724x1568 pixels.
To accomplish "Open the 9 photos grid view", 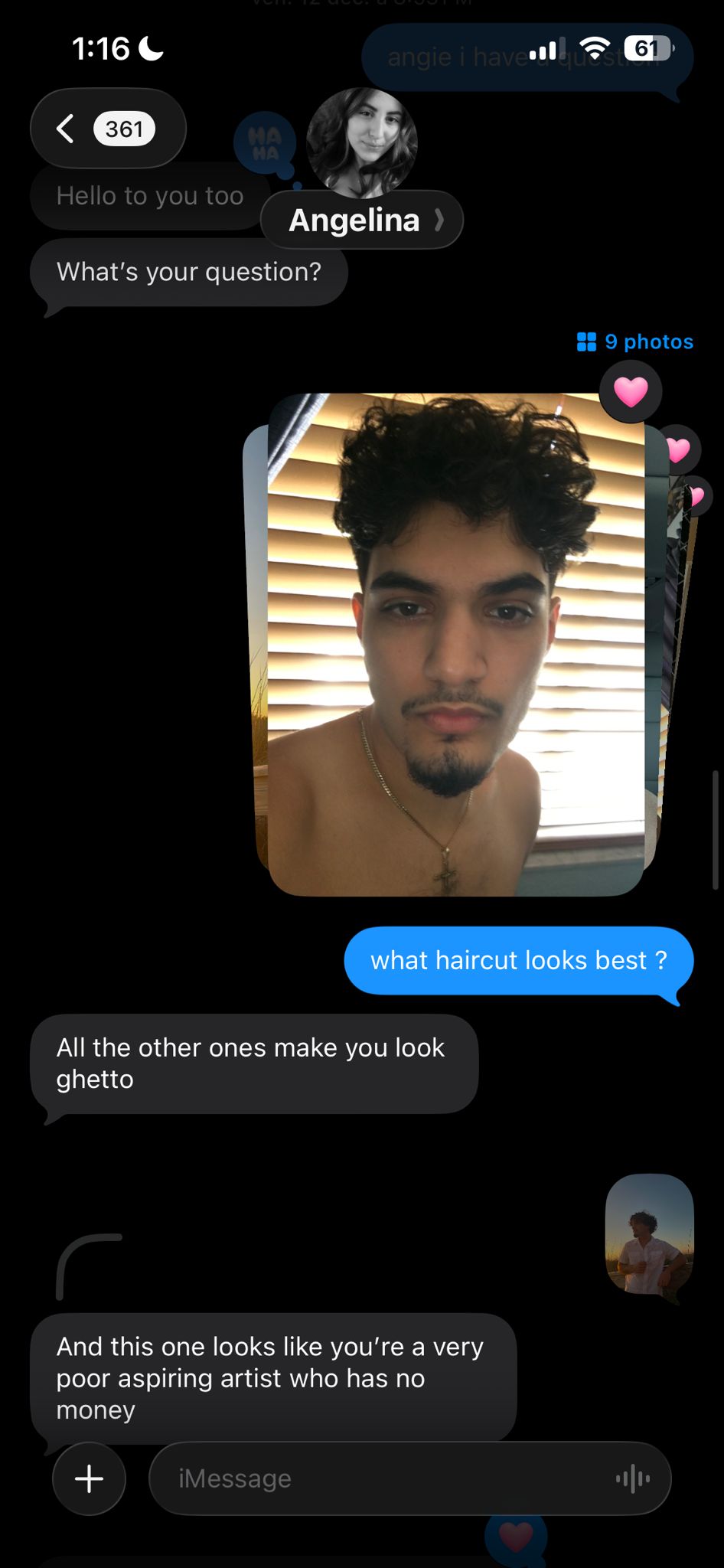I will [634, 341].
